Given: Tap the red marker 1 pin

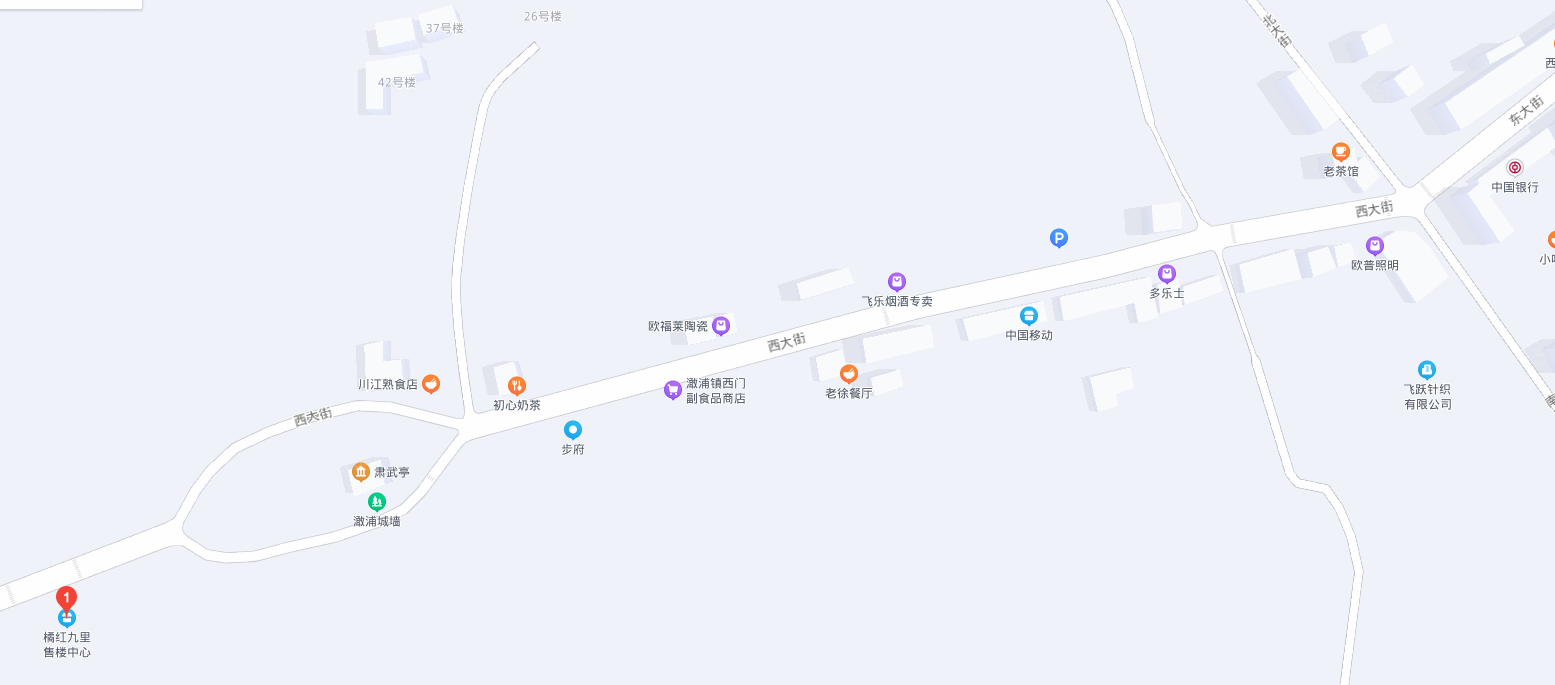Looking at the screenshot, I should click(x=66, y=598).
